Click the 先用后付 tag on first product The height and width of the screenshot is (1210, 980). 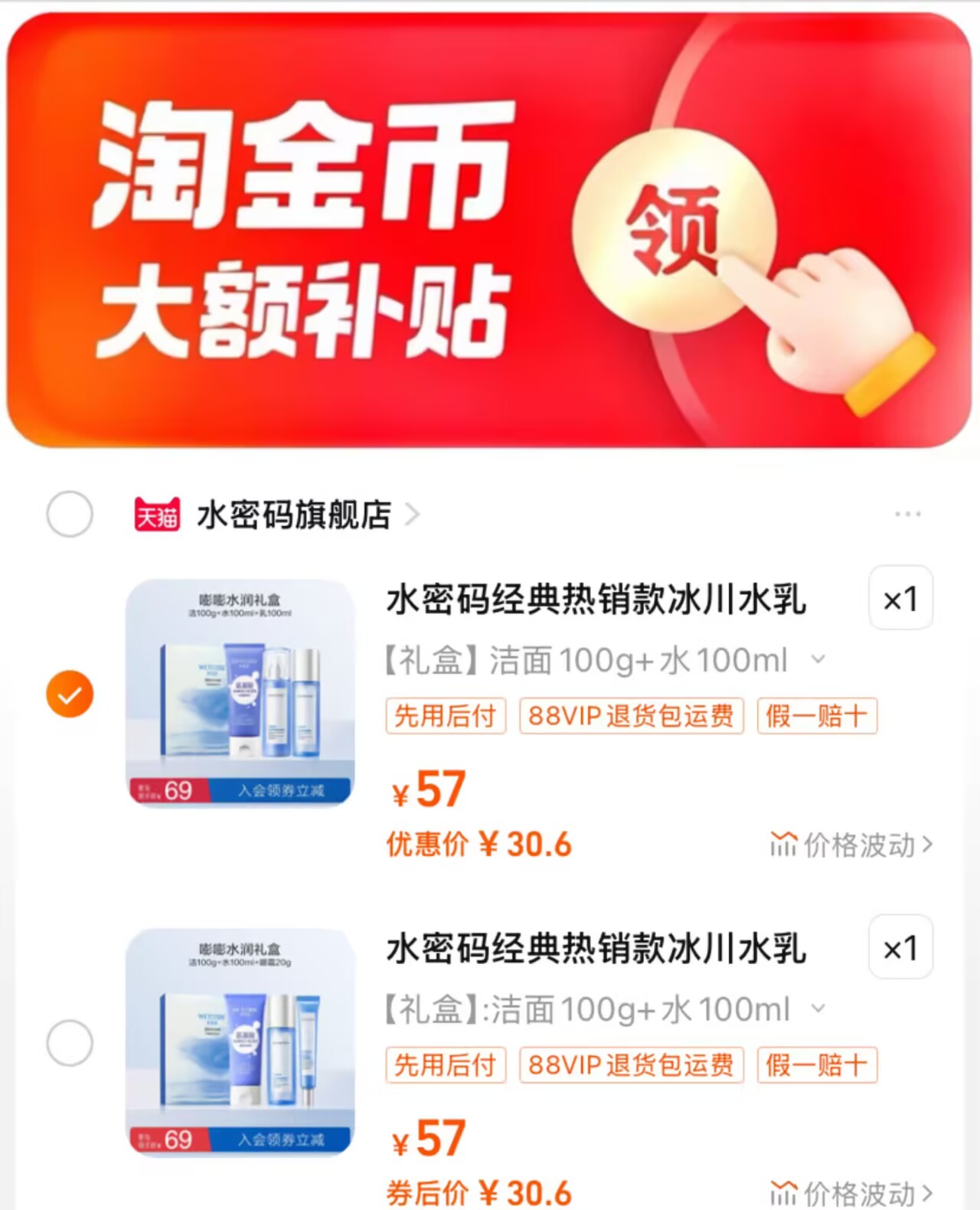pyautogui.click(x=446, y=715)
